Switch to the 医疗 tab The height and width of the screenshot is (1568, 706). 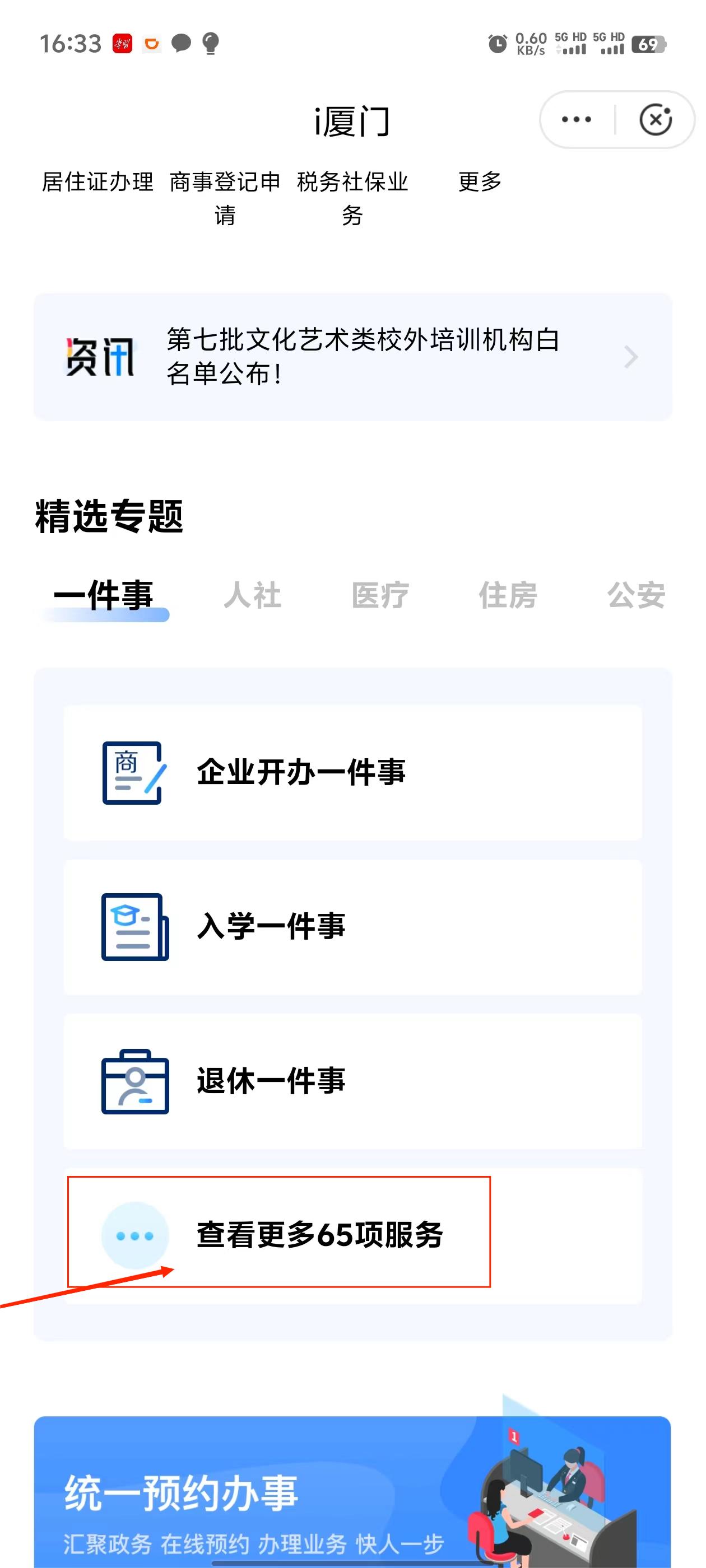380,595
